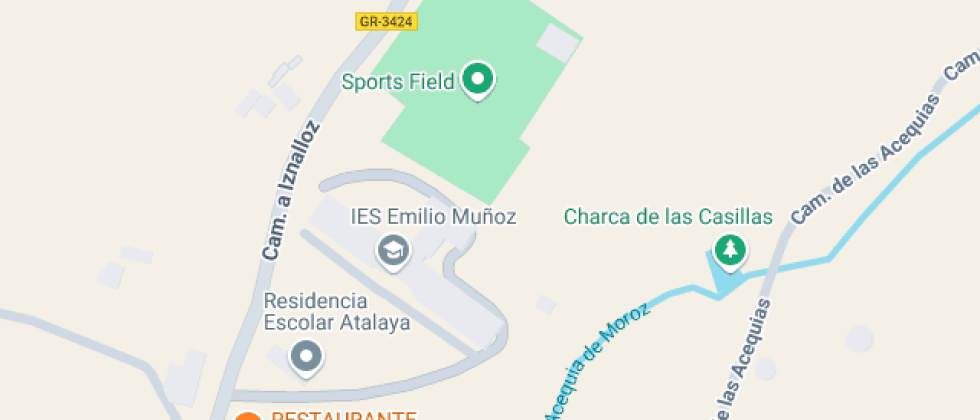
Task: Open the IES Emilio Muñoz school marker
Action: pyautogui.click(x=393, y=250)
